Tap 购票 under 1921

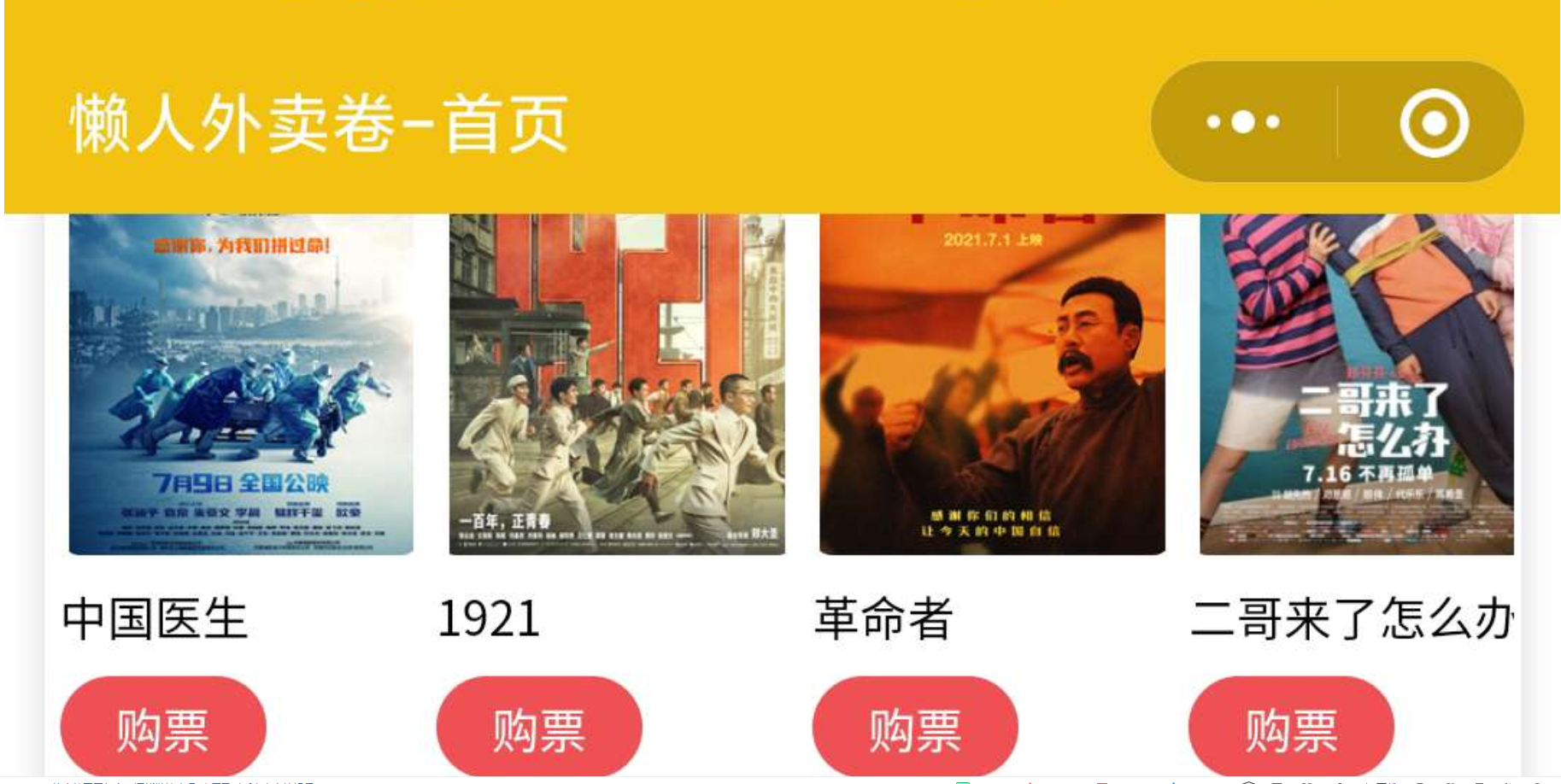(x=539, y=728)
